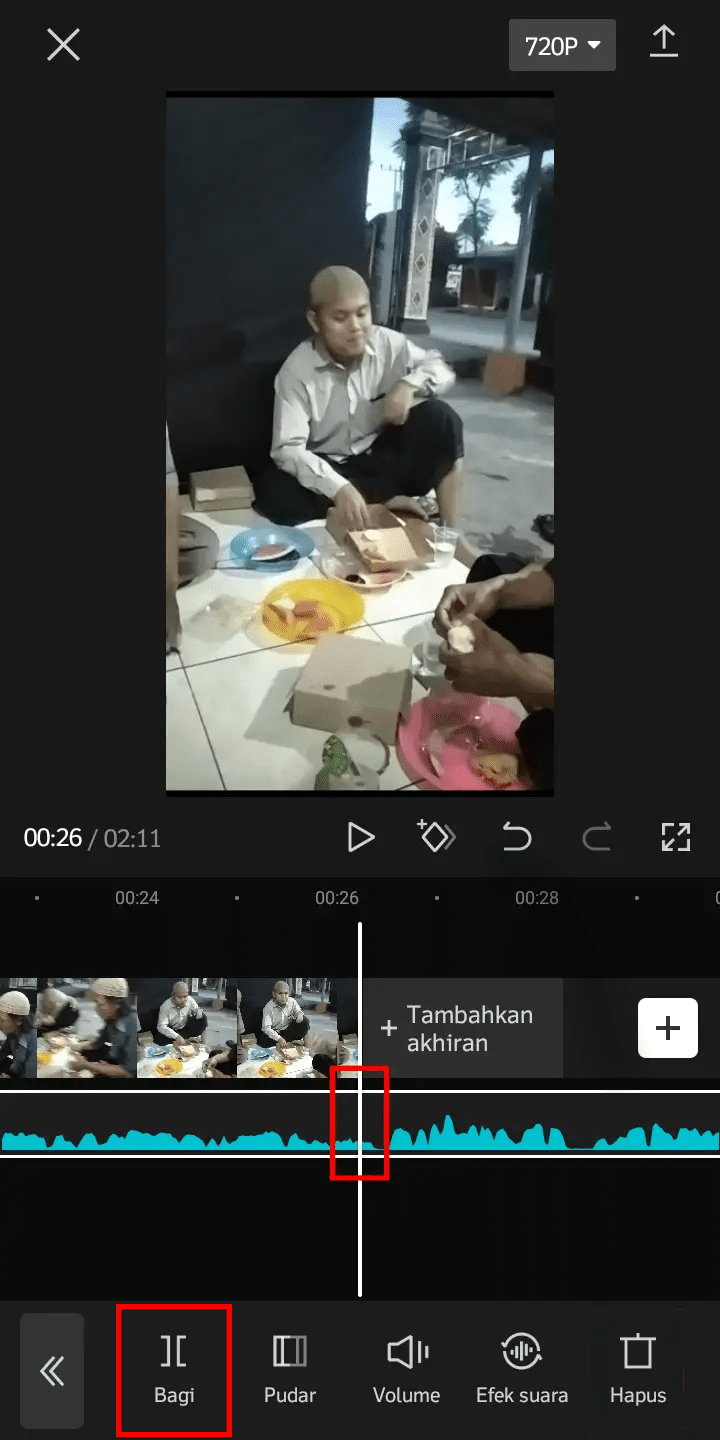Select the video clip on the timeline
The image size is (720, 1440).
pyautogui.click(x=180, y=1028)
